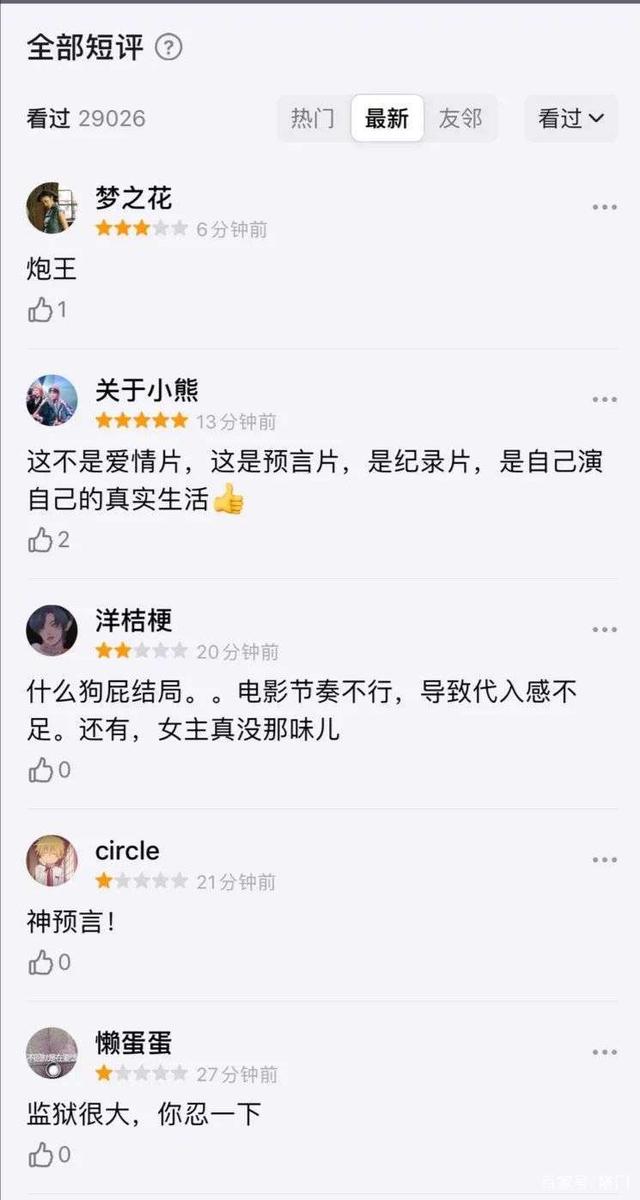Select the 最新 tab

(387, 118)
